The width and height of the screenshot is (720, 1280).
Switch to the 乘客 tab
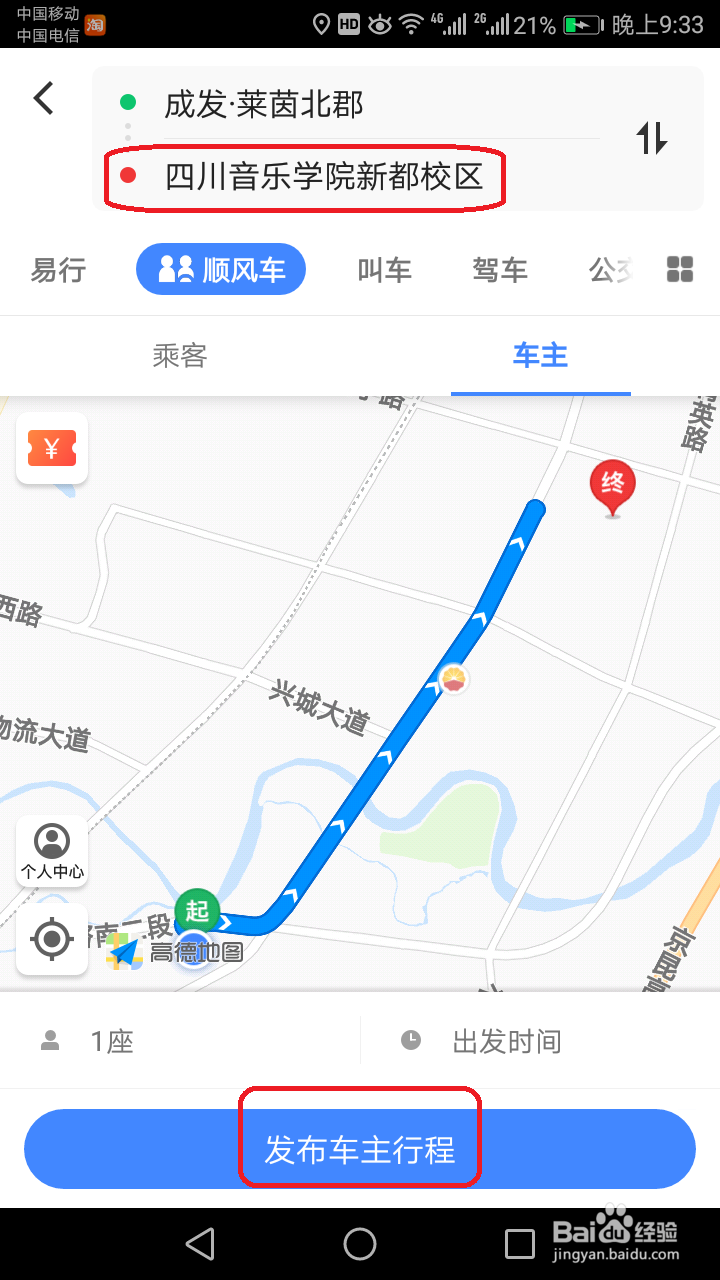[180, 356]
